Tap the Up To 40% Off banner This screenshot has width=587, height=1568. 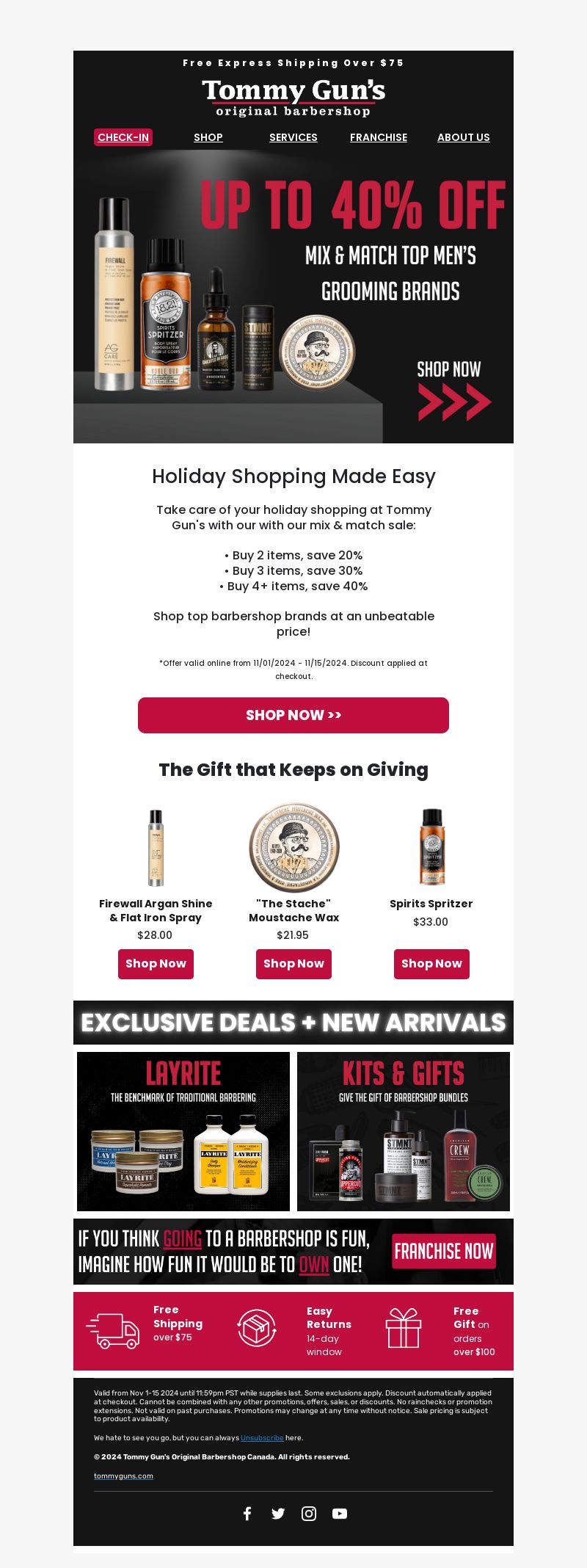(x=293, y=297)
